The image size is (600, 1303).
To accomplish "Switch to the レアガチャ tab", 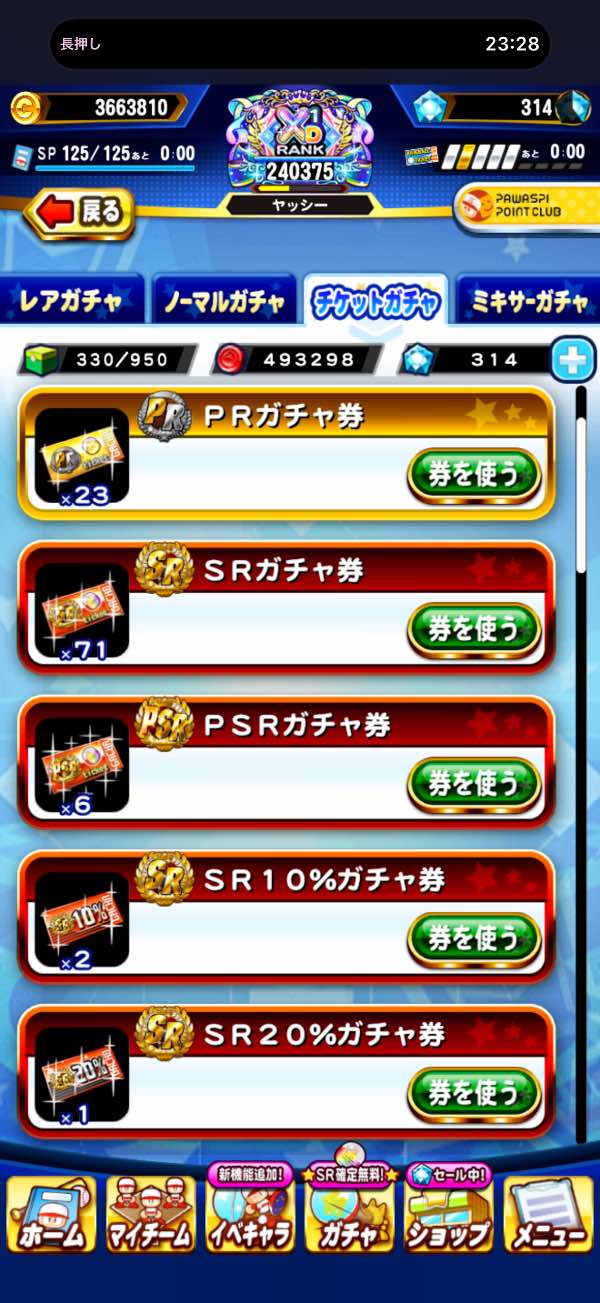I will tap(72, 301).
